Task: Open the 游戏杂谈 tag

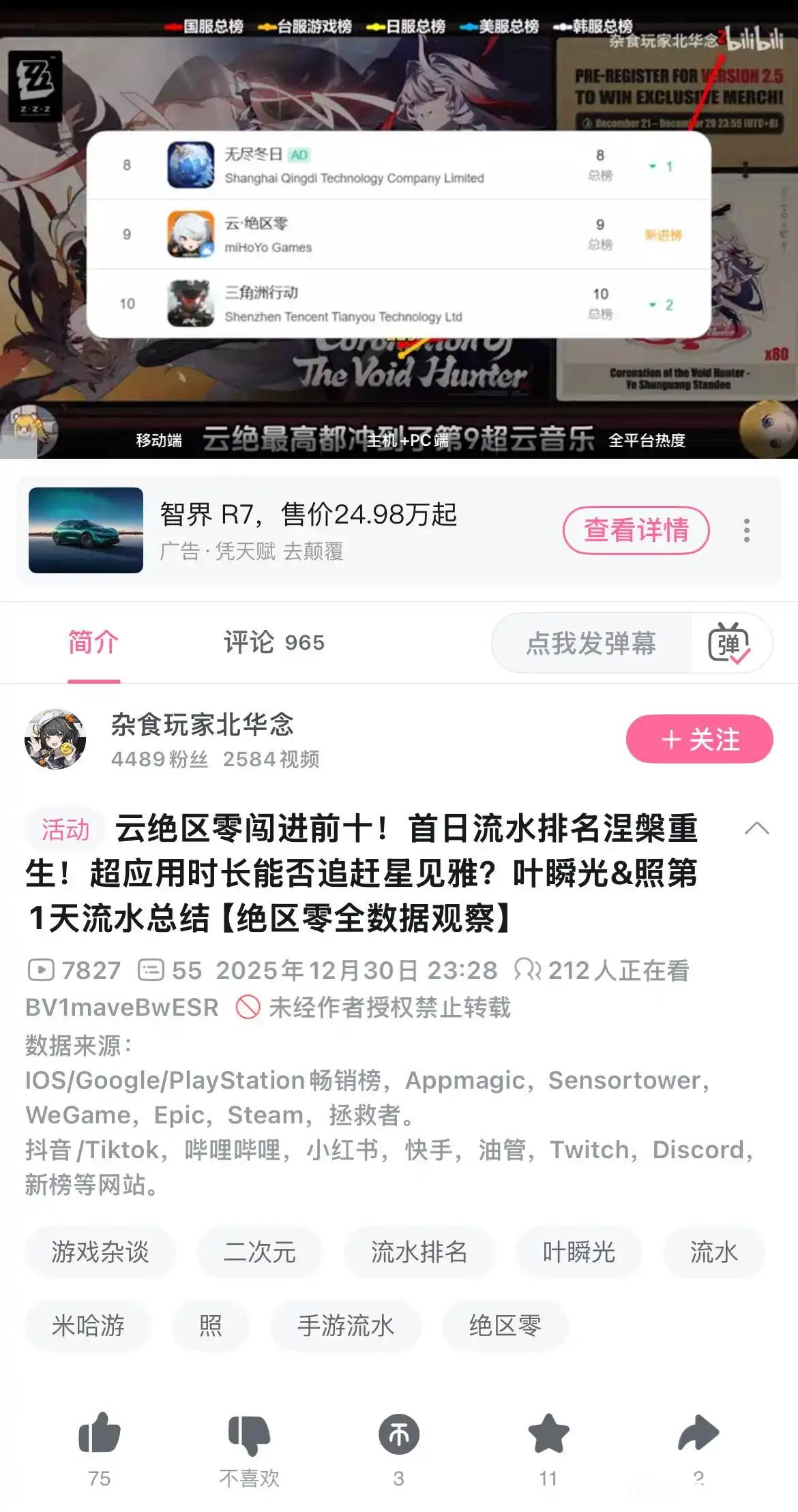Action: (100, 1252)
